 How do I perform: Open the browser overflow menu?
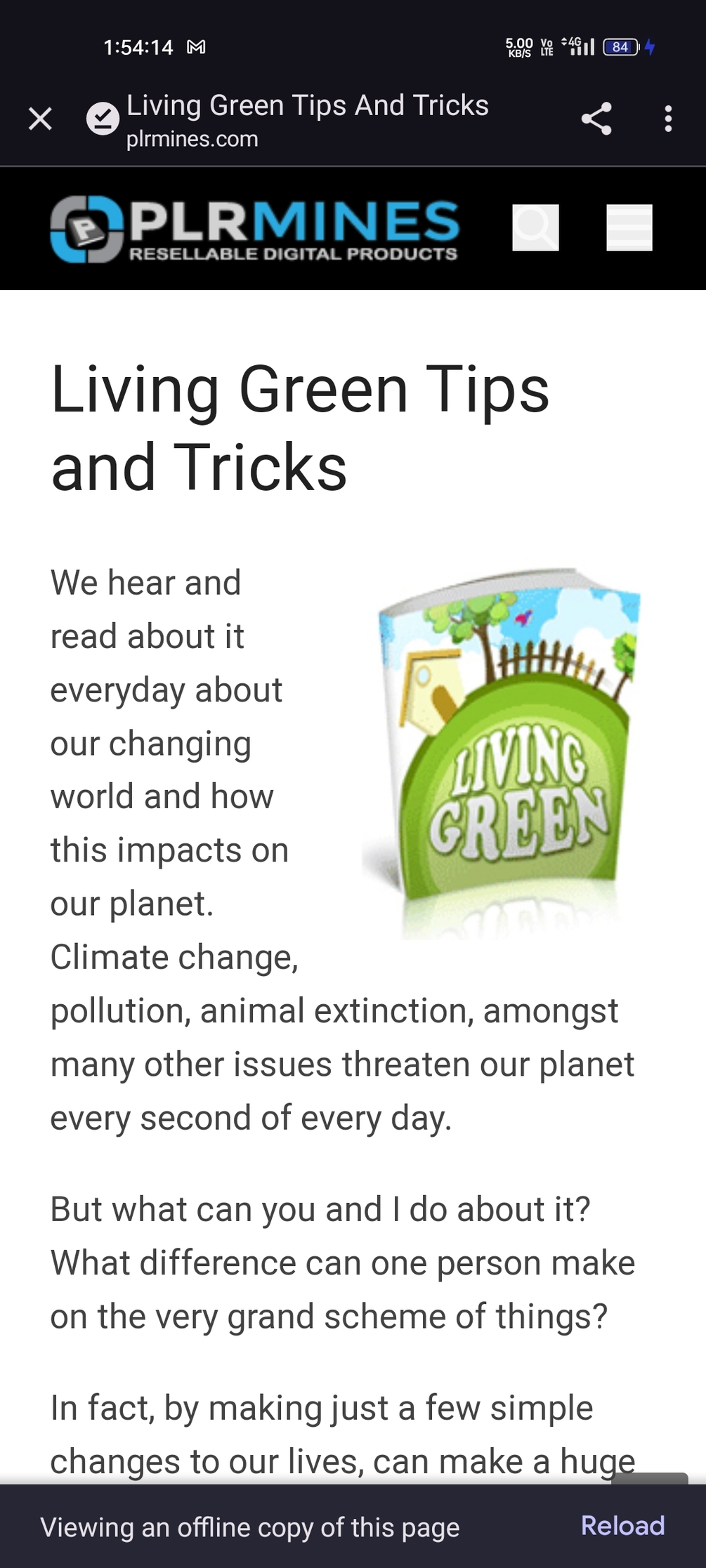point(668,118)
